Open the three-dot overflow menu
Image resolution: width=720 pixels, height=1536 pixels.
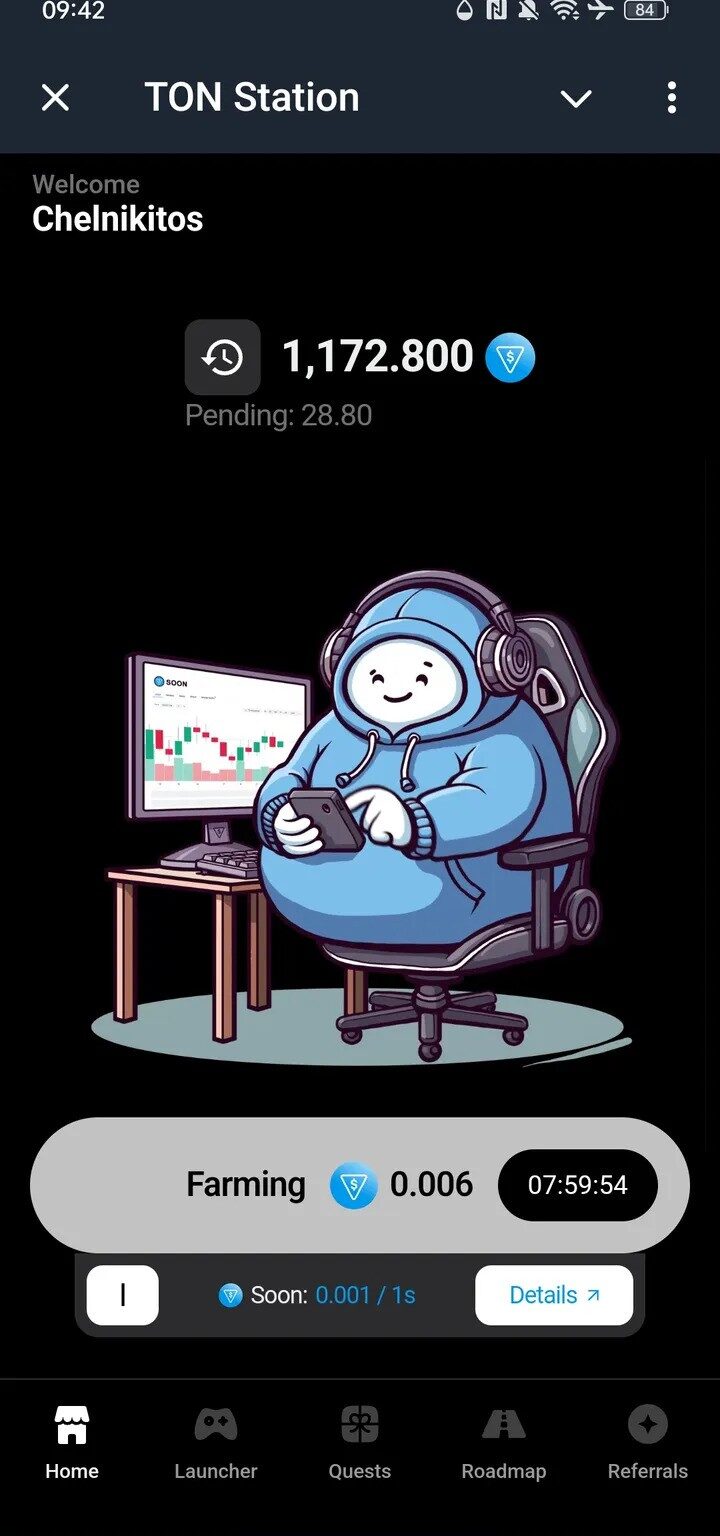671,98
